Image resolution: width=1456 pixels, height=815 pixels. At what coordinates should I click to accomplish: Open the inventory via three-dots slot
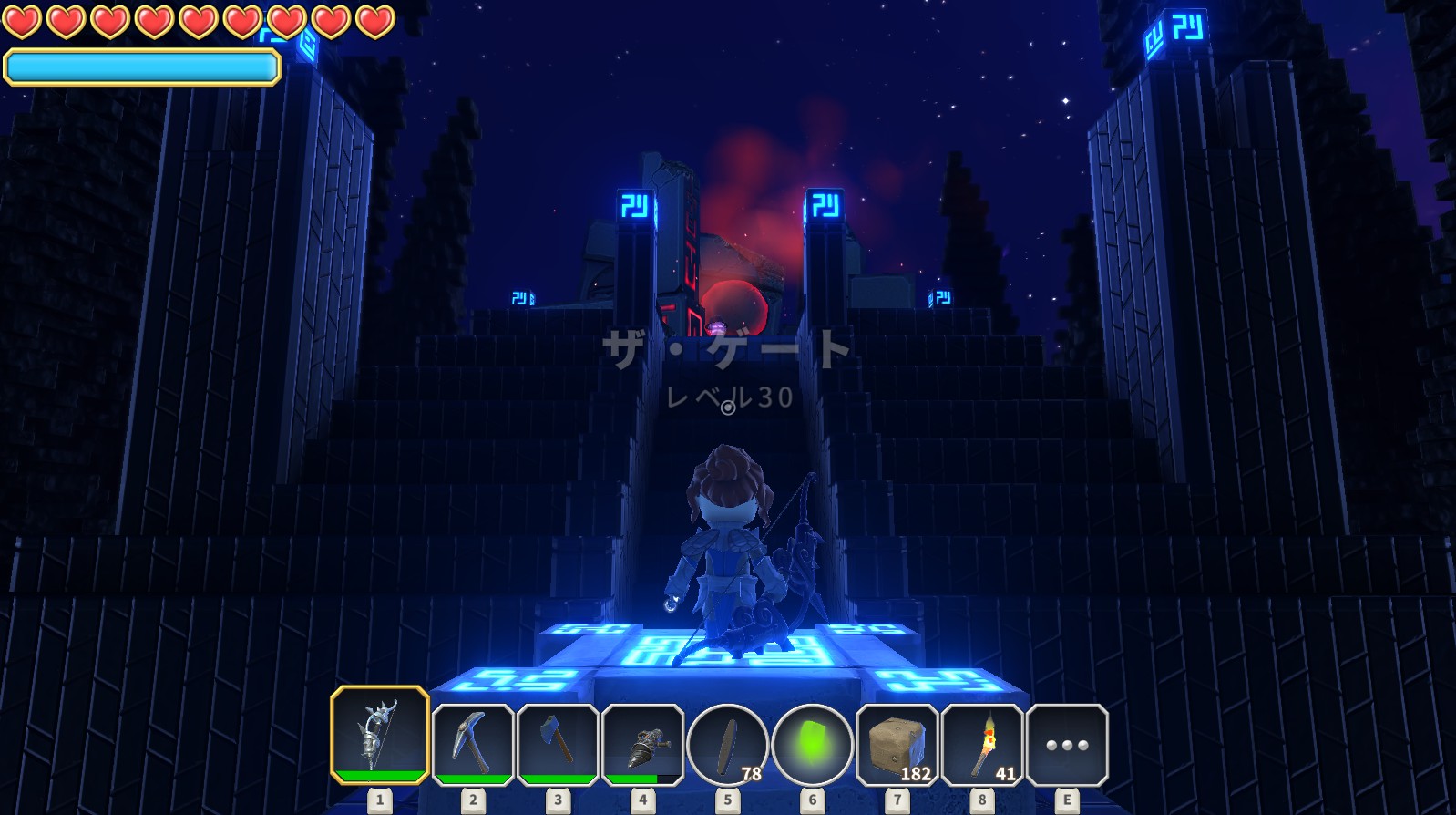[x=1067, y=743]
